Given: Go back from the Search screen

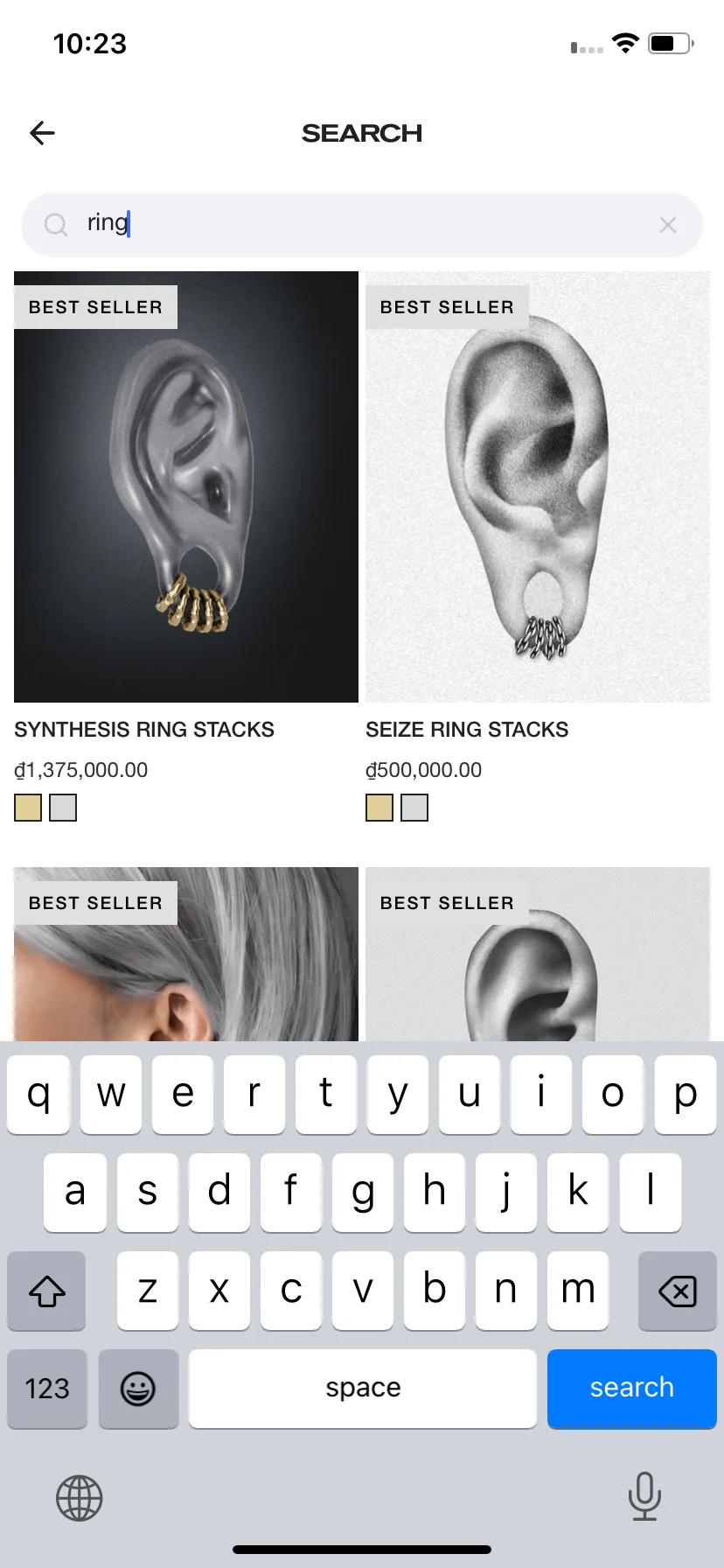Looking at the screenshot, I should point(42,133).
